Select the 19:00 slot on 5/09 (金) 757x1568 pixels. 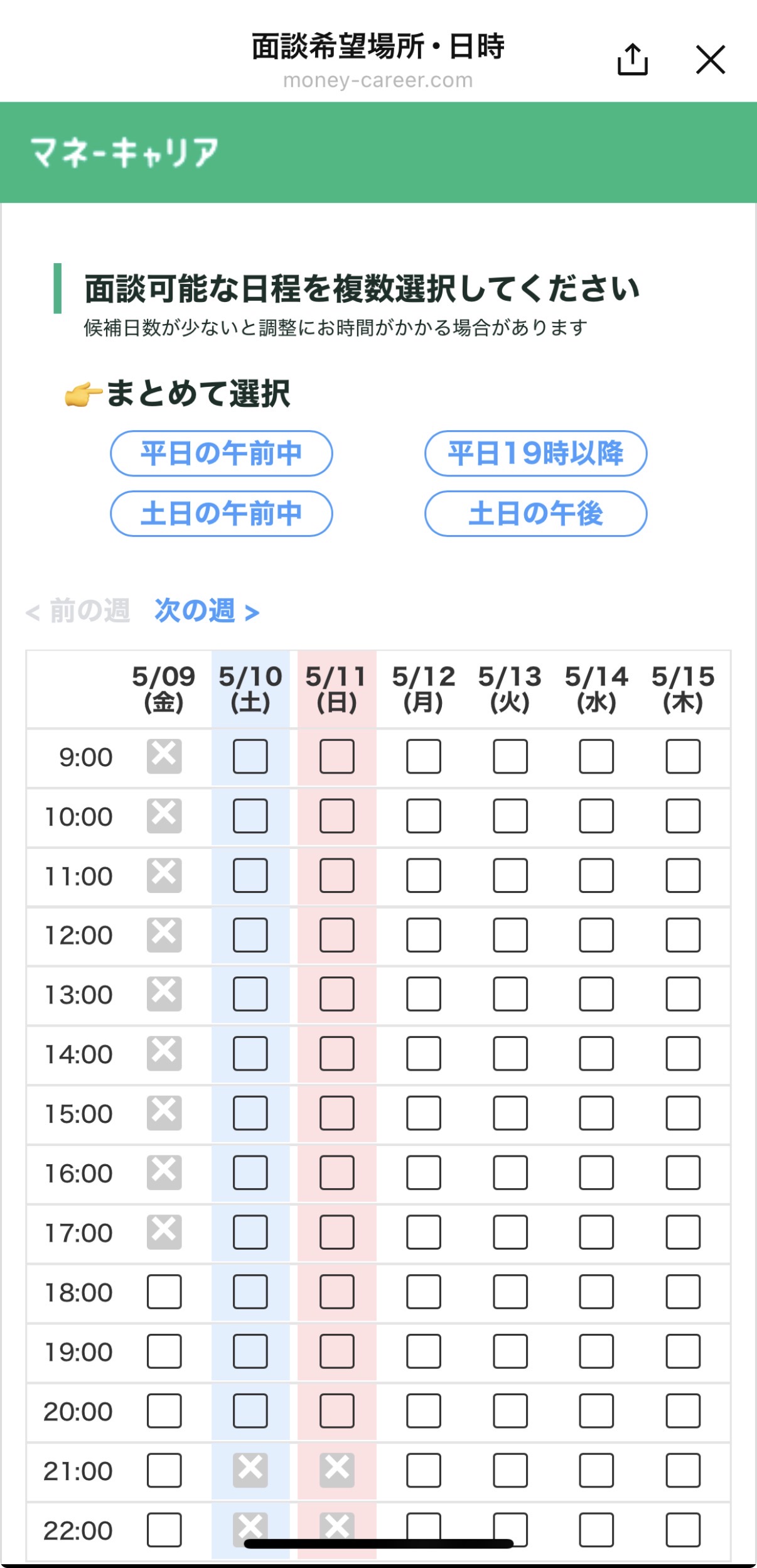[x=164, y=1351]
